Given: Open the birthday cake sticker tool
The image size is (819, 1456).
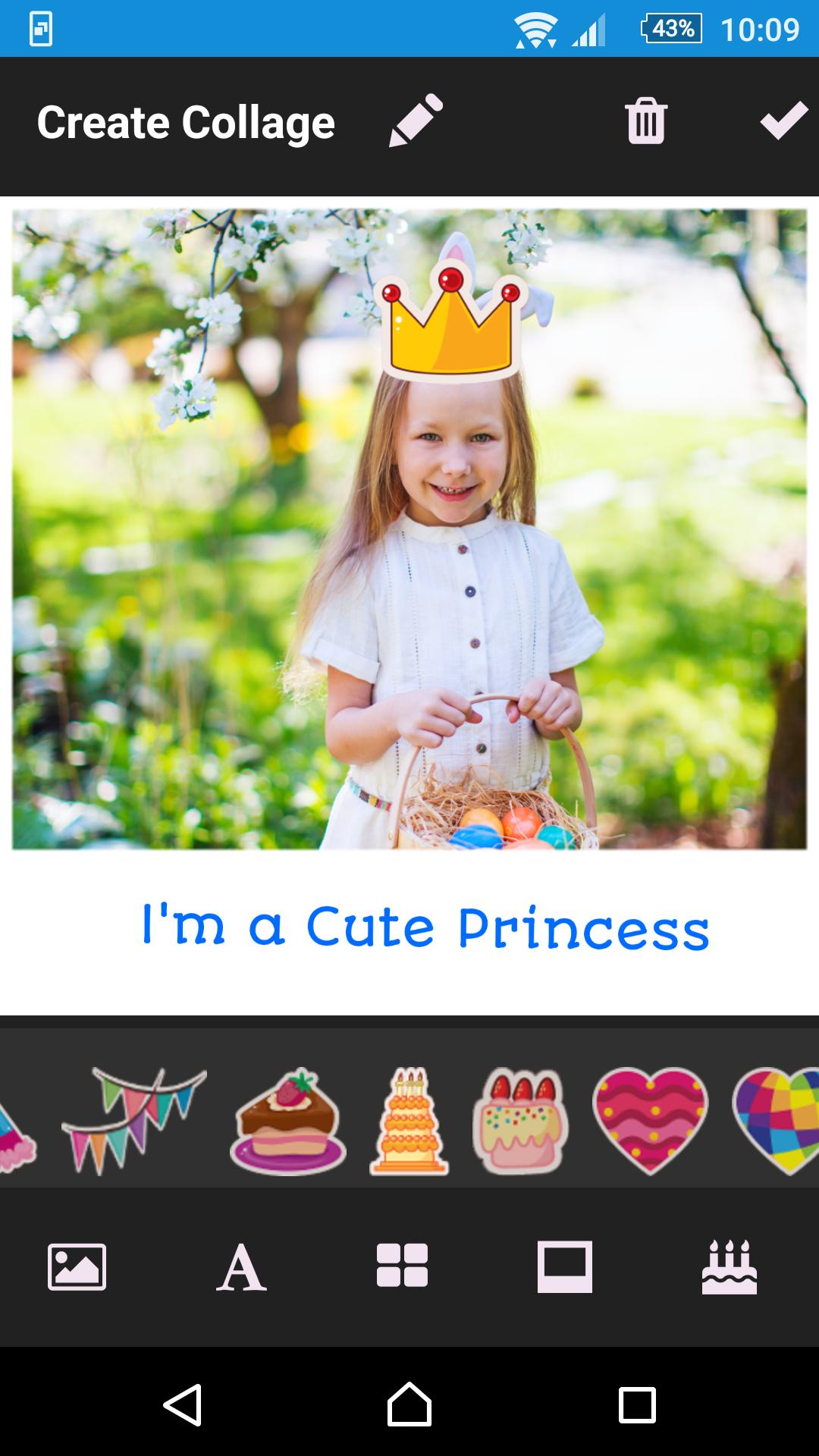Looking at the screenshot, I should click(x=729, y=1266).
